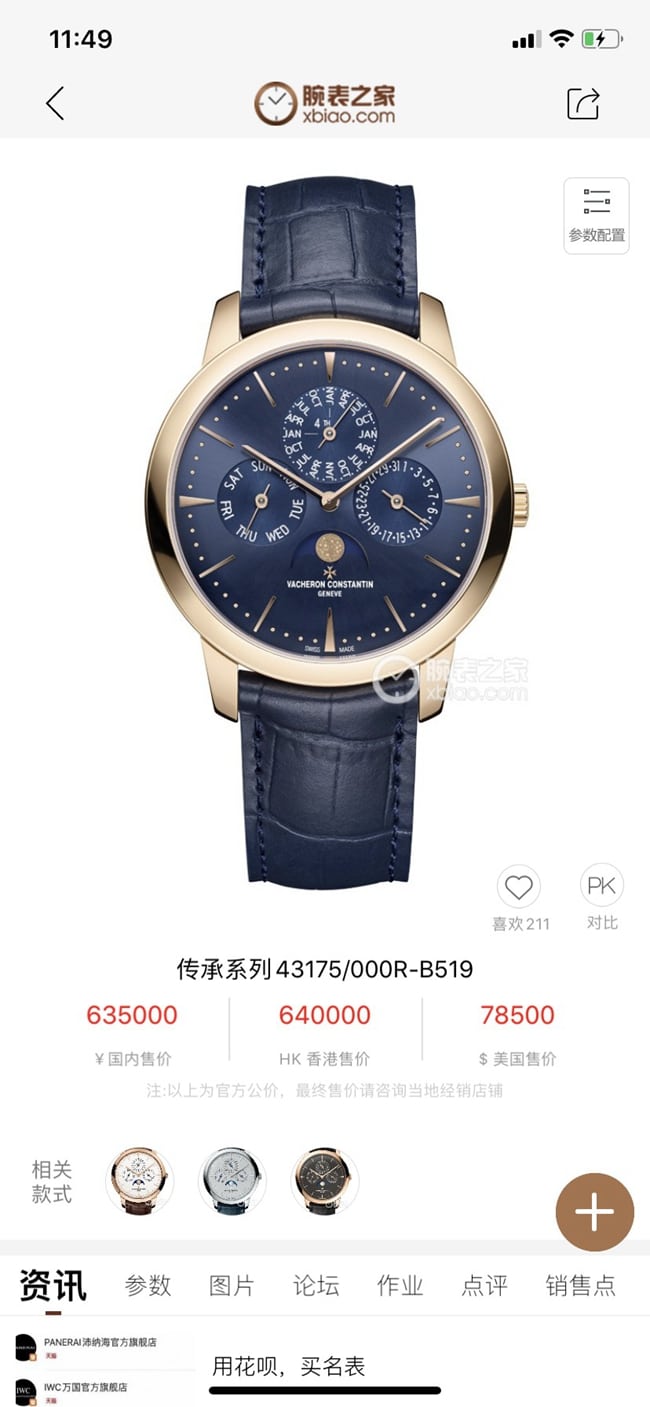Open the 参数配置 specifications panel
The width and height of the screenshot is (650, 1407).
(x=596, y=215)
